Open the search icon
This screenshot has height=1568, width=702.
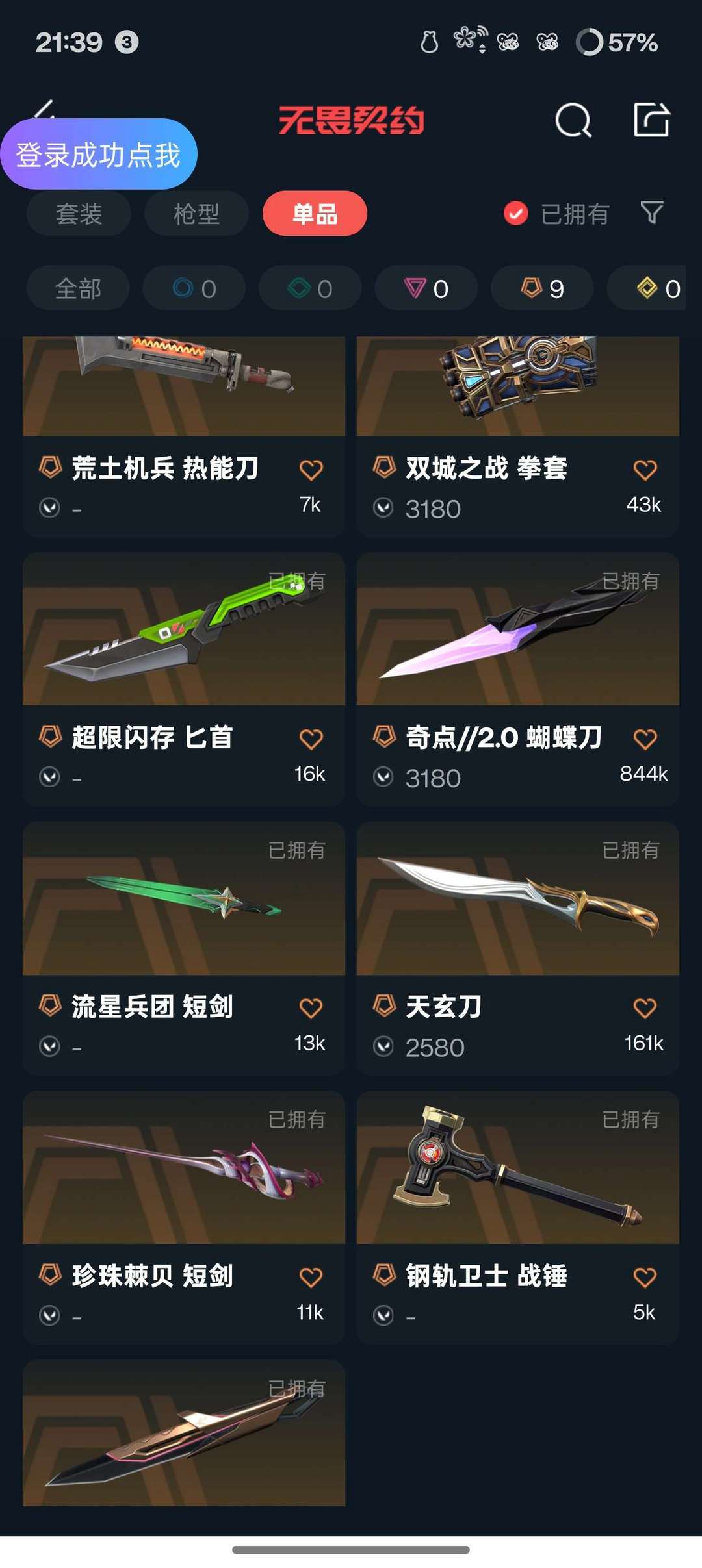[573, 120]
